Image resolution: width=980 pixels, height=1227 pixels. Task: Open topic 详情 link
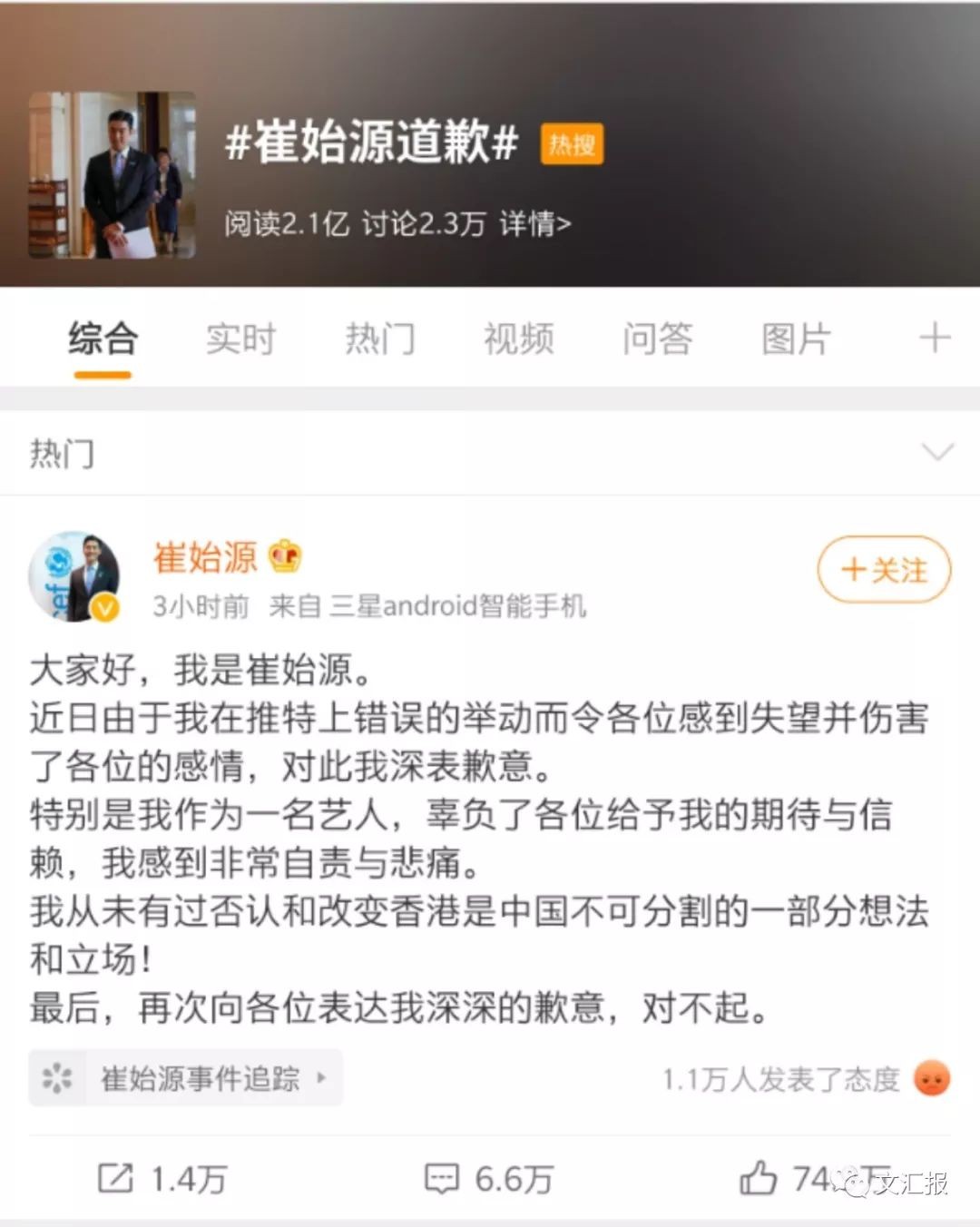pos(535,223)
